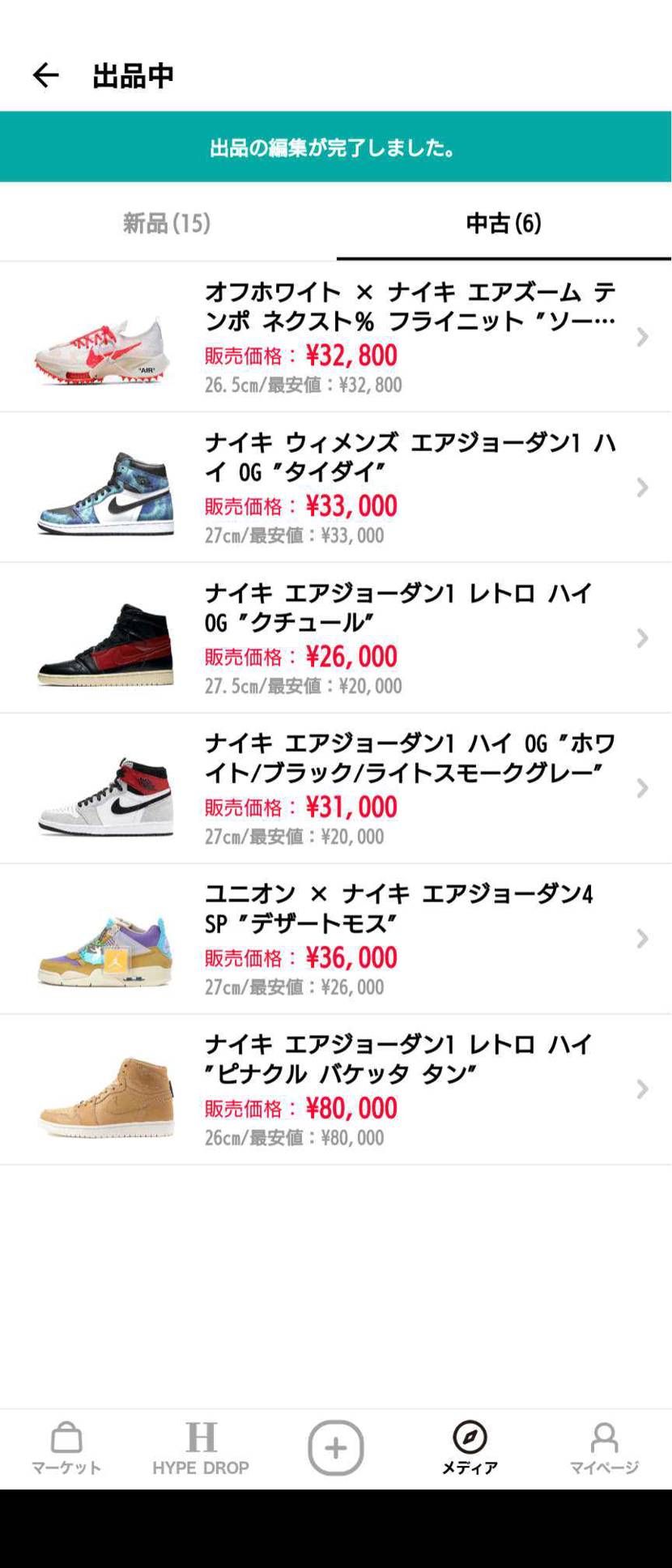
Task: Expand the タイダイ listing chevron
Action: pyautogui.click(x=642, y=487)
